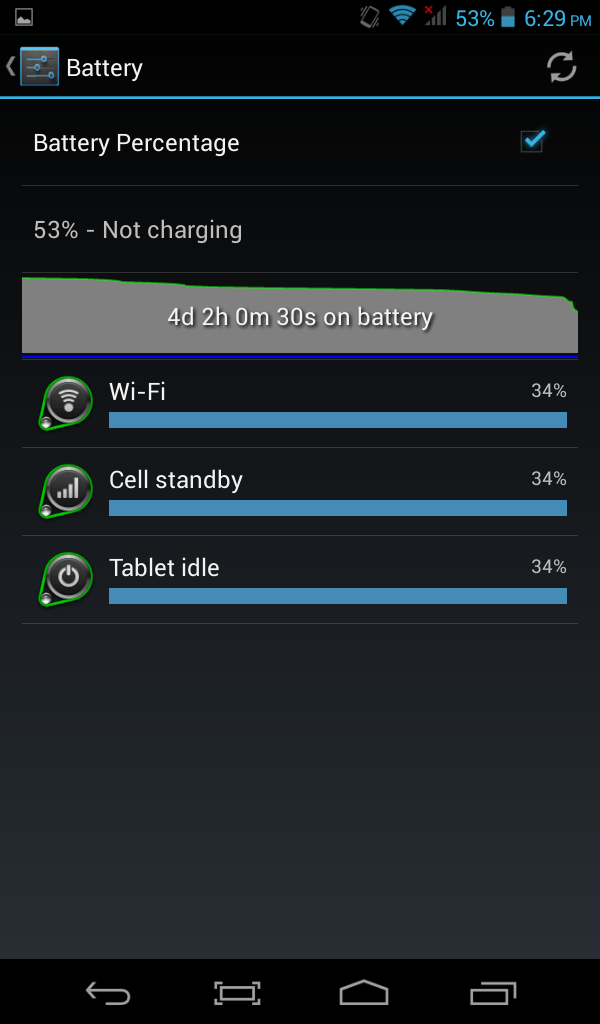Tap the system back button
600x1024 pixels.
[x=108, y=992]
